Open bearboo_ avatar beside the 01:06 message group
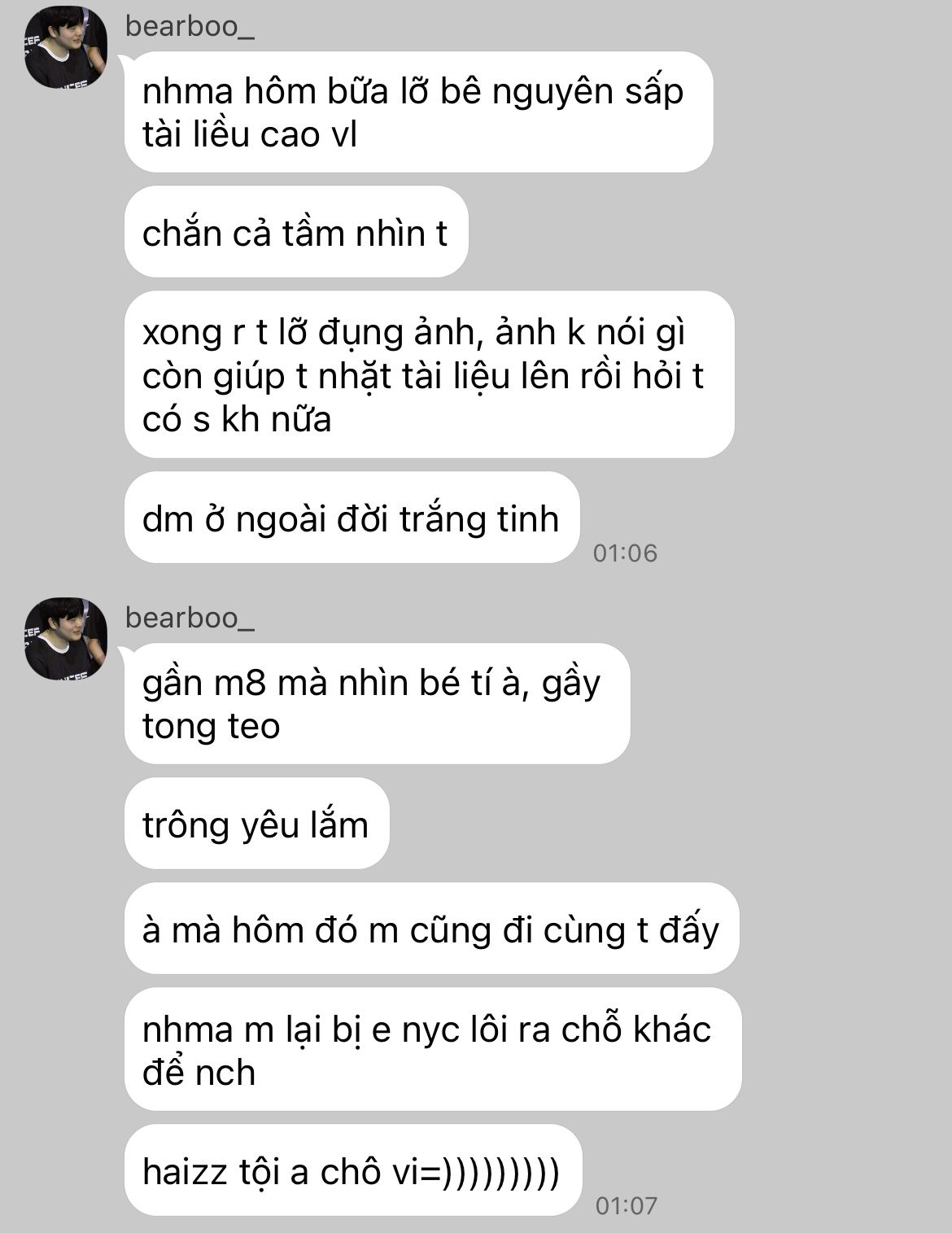 pyautogui.click(x=66, y=47)
